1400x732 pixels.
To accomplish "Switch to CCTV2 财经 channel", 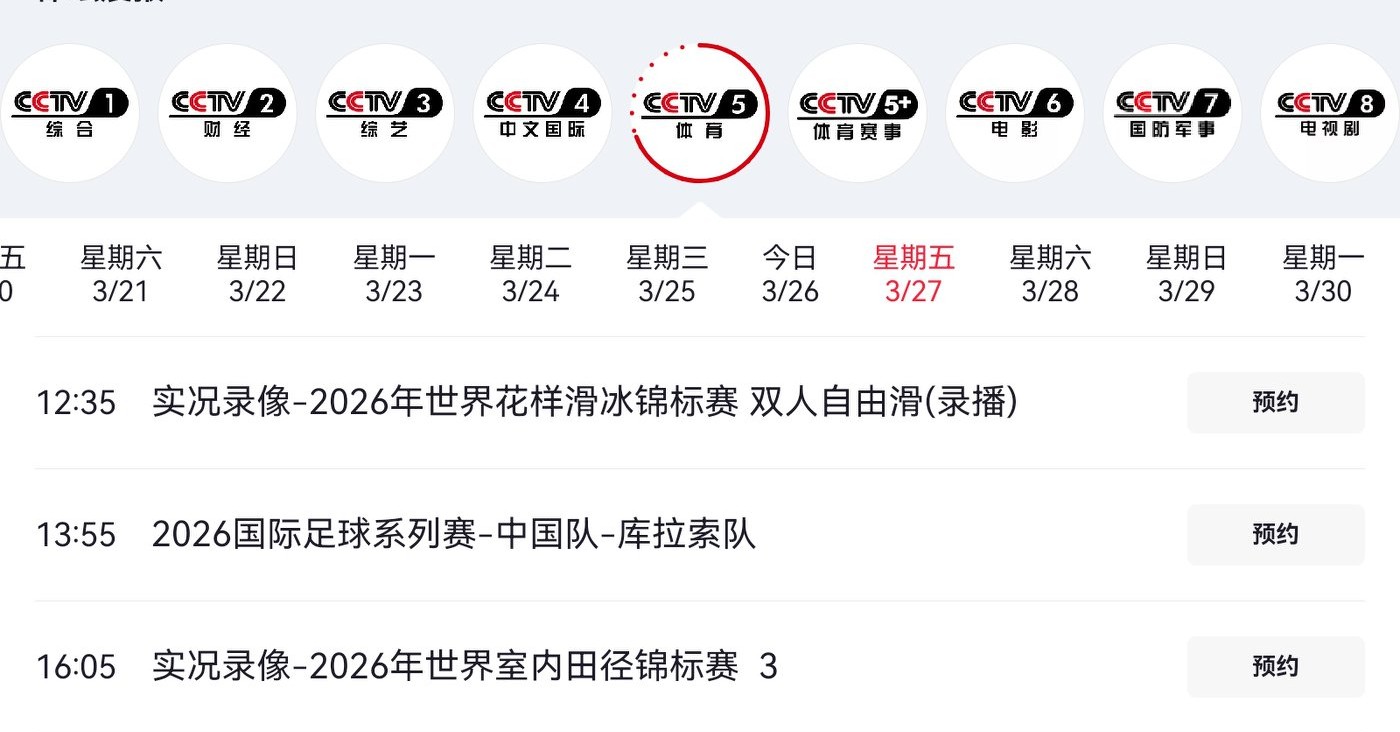I will click(227, 113).
